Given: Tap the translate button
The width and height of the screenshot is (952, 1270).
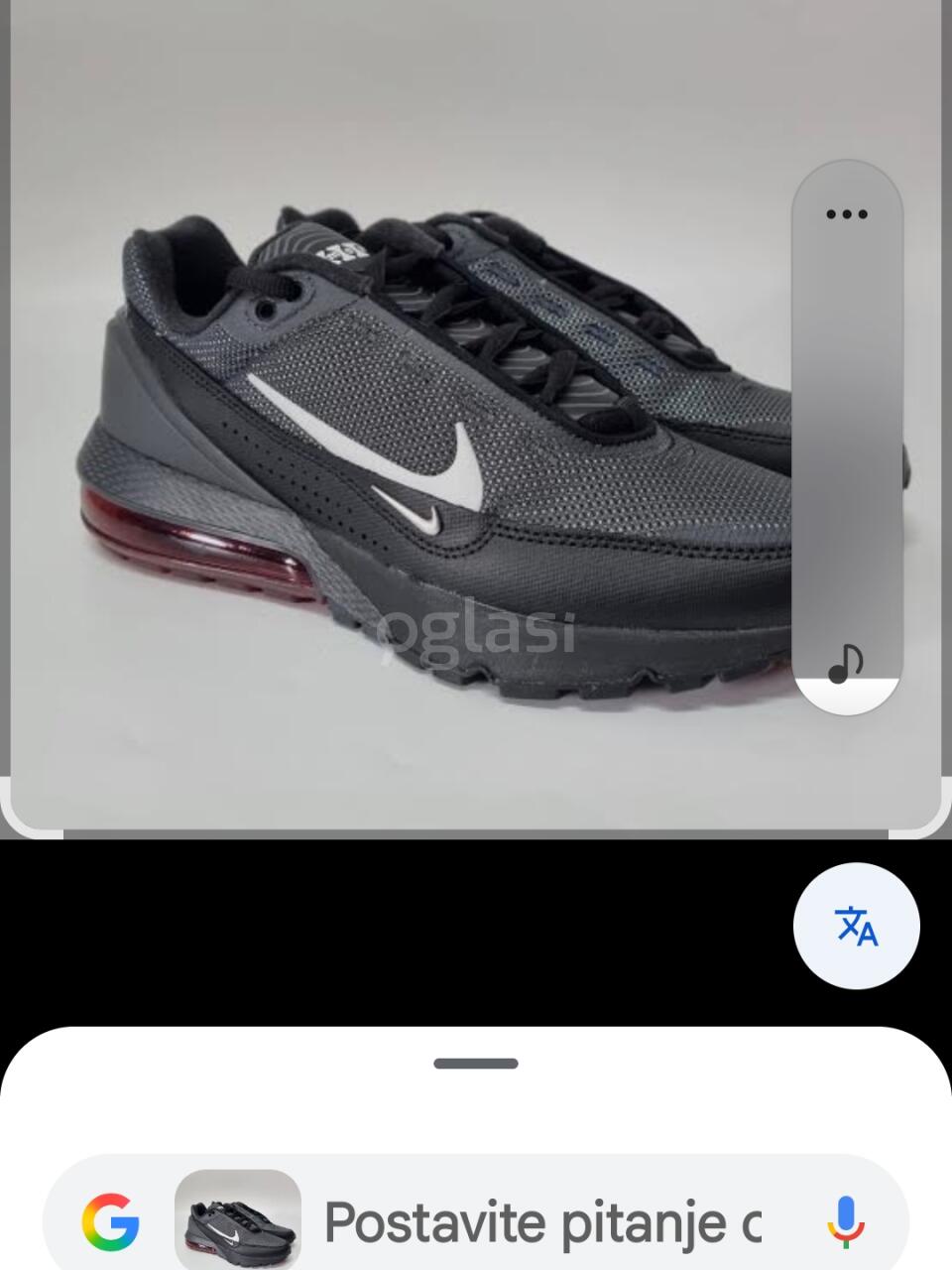Looking at the screenshot, I should [856, 926].
